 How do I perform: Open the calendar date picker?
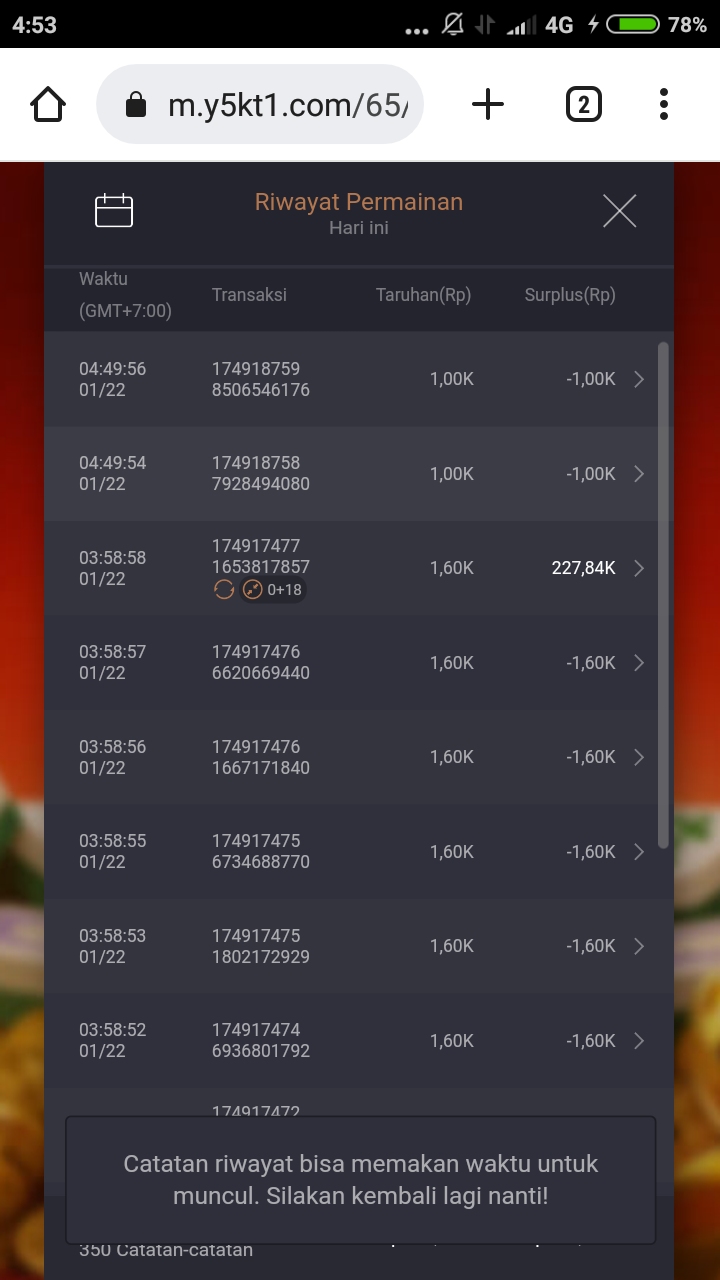114,211
